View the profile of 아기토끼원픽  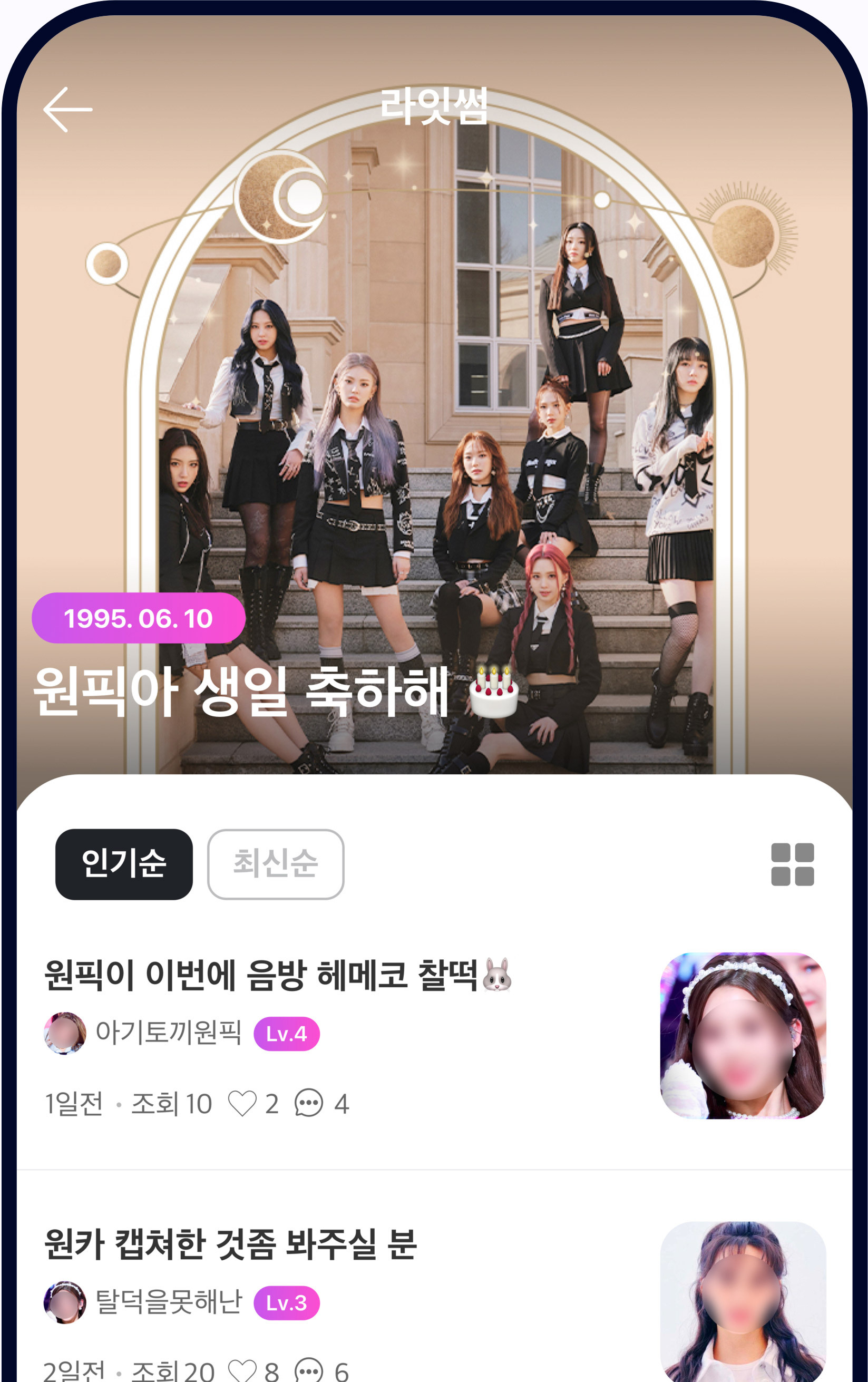click(168, 1033)
